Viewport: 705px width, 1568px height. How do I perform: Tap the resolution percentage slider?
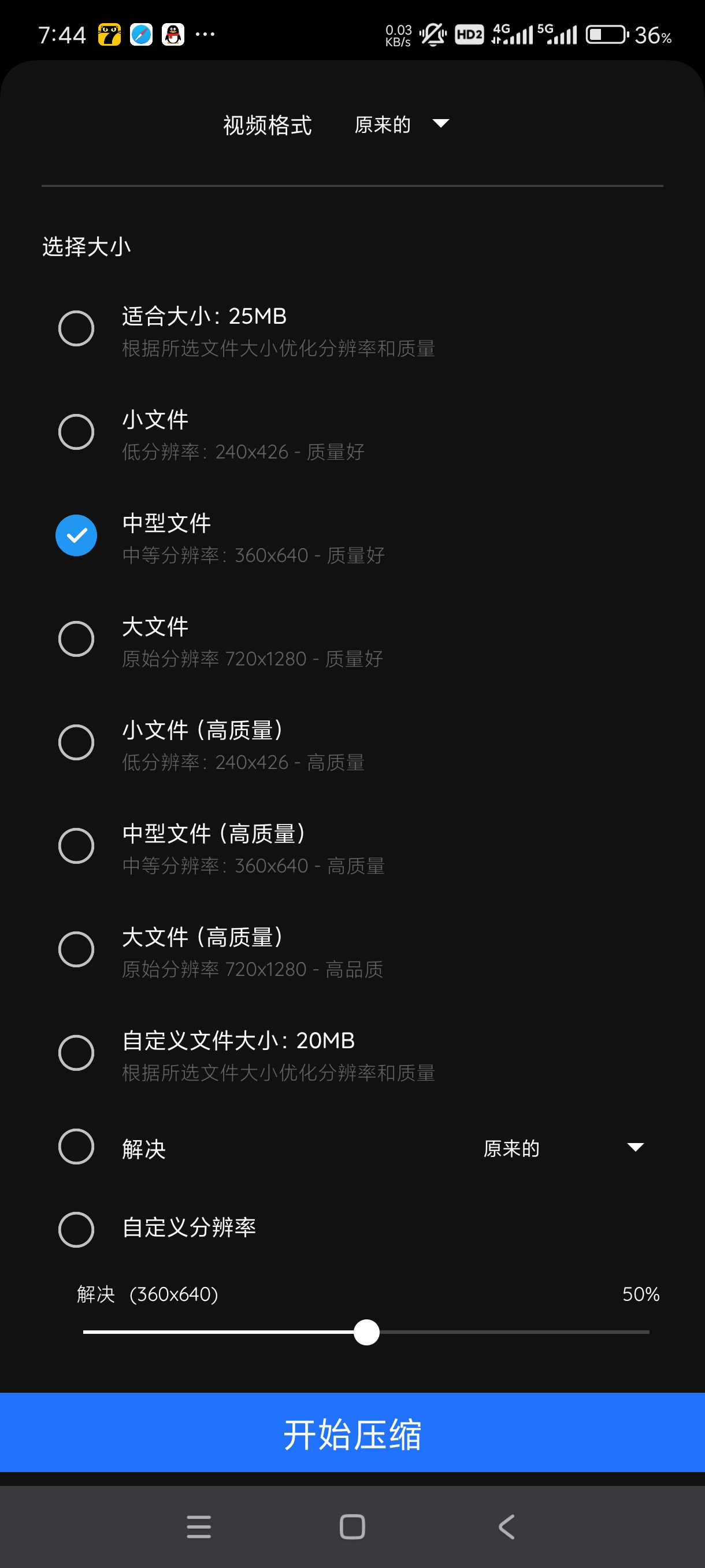tap(366, 1333)
